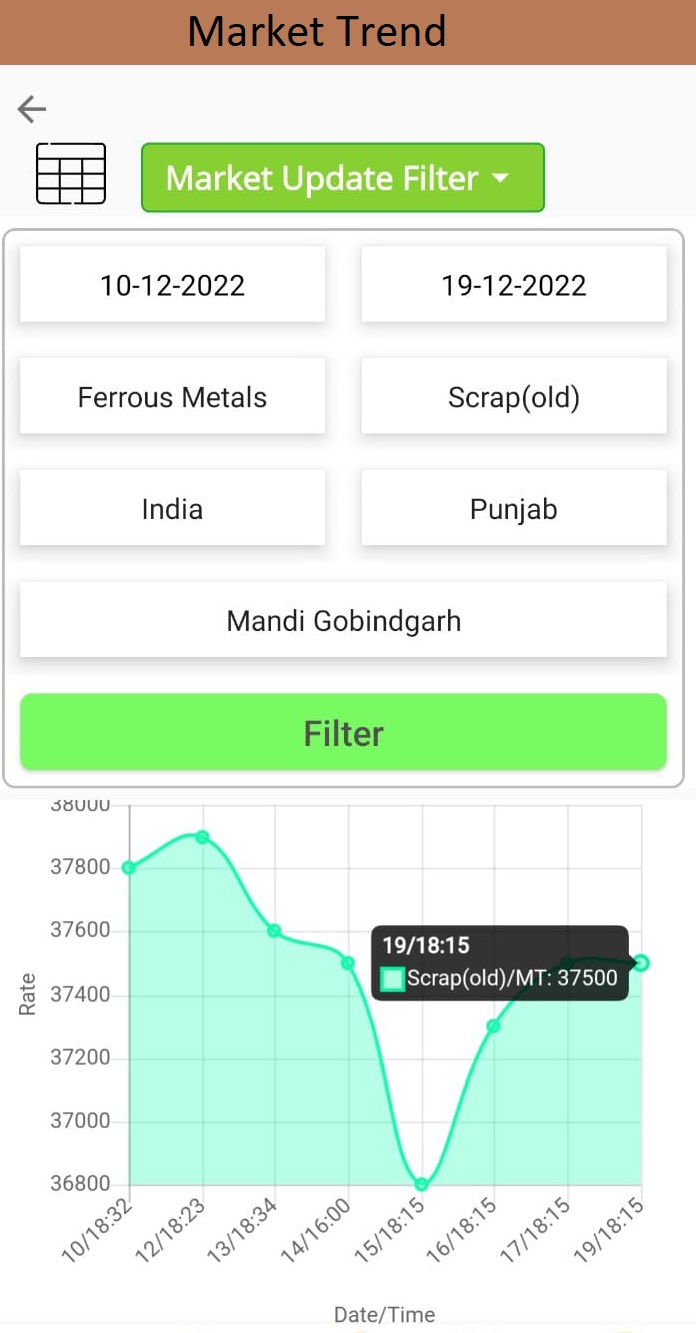Apply the green Filter button
Image resolution: width=696 pixels, height=1333 pixels.
point(343,733)
